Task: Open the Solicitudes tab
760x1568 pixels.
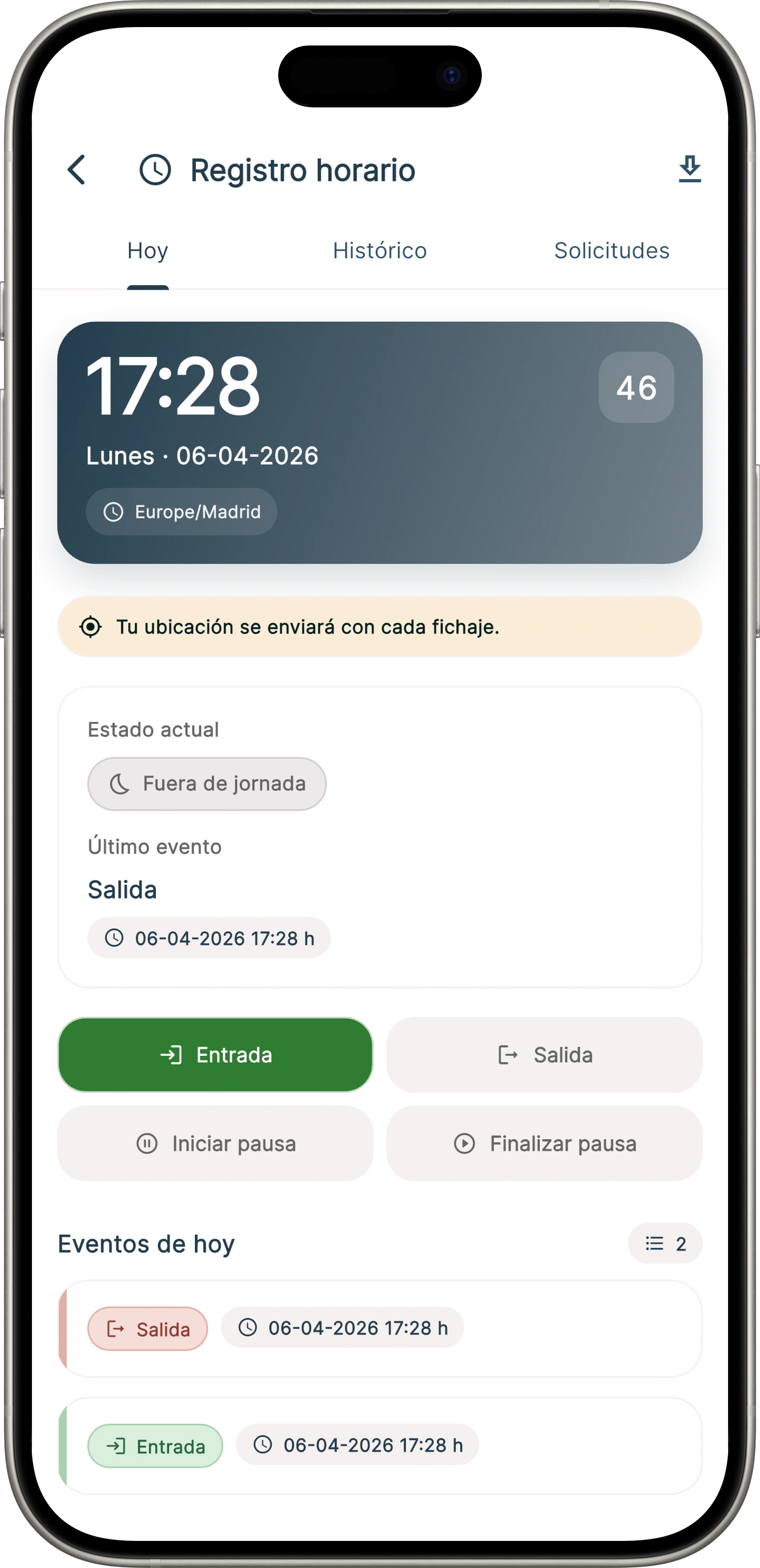Action: click(x=612, y=250)
